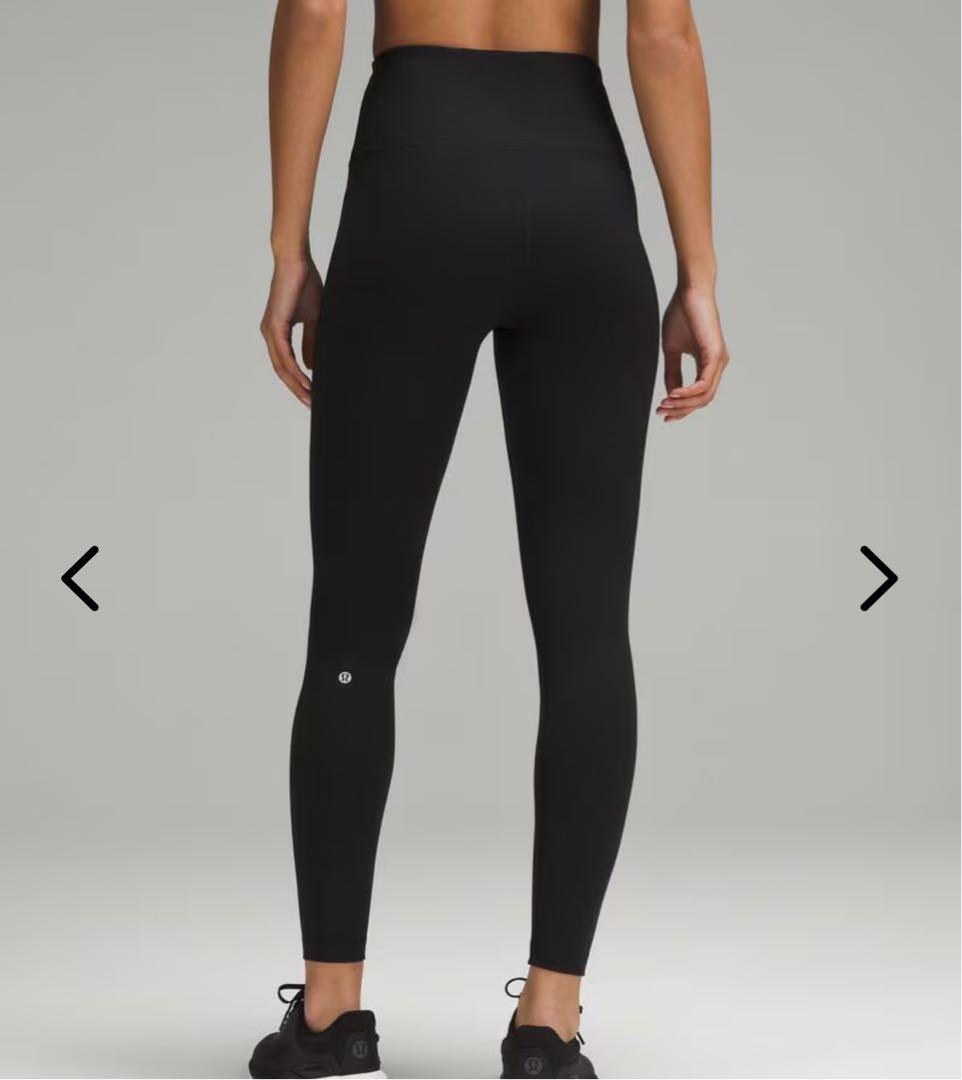Show the next product image

[878, 578]
